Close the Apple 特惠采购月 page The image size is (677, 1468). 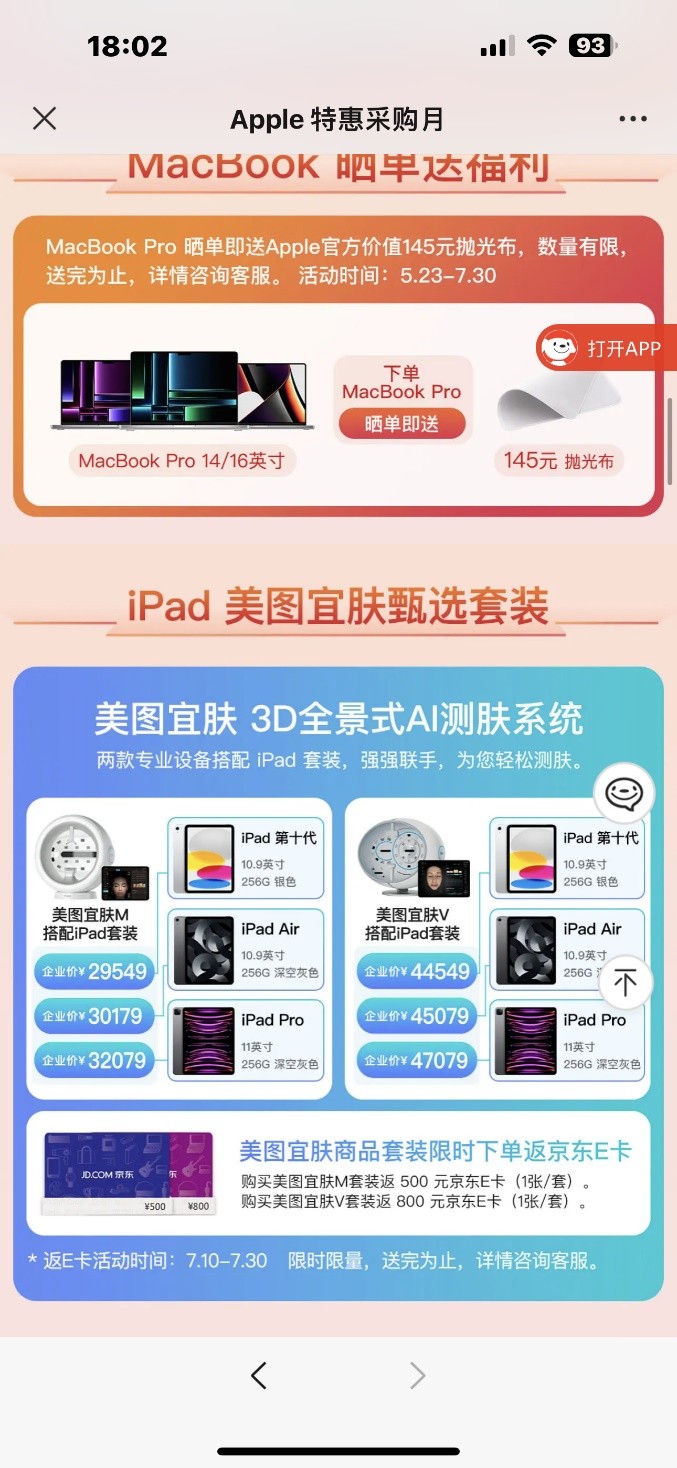coord(44,119)
